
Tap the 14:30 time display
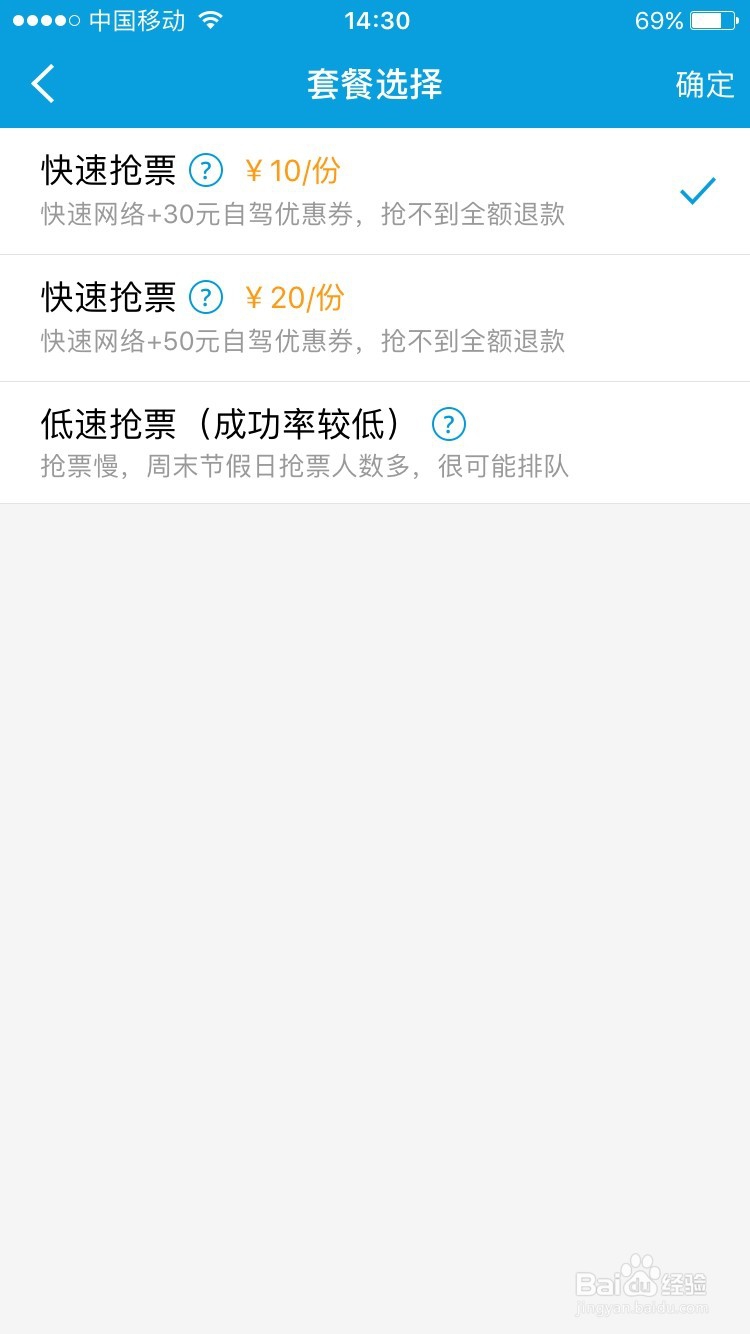coord(378,20)
